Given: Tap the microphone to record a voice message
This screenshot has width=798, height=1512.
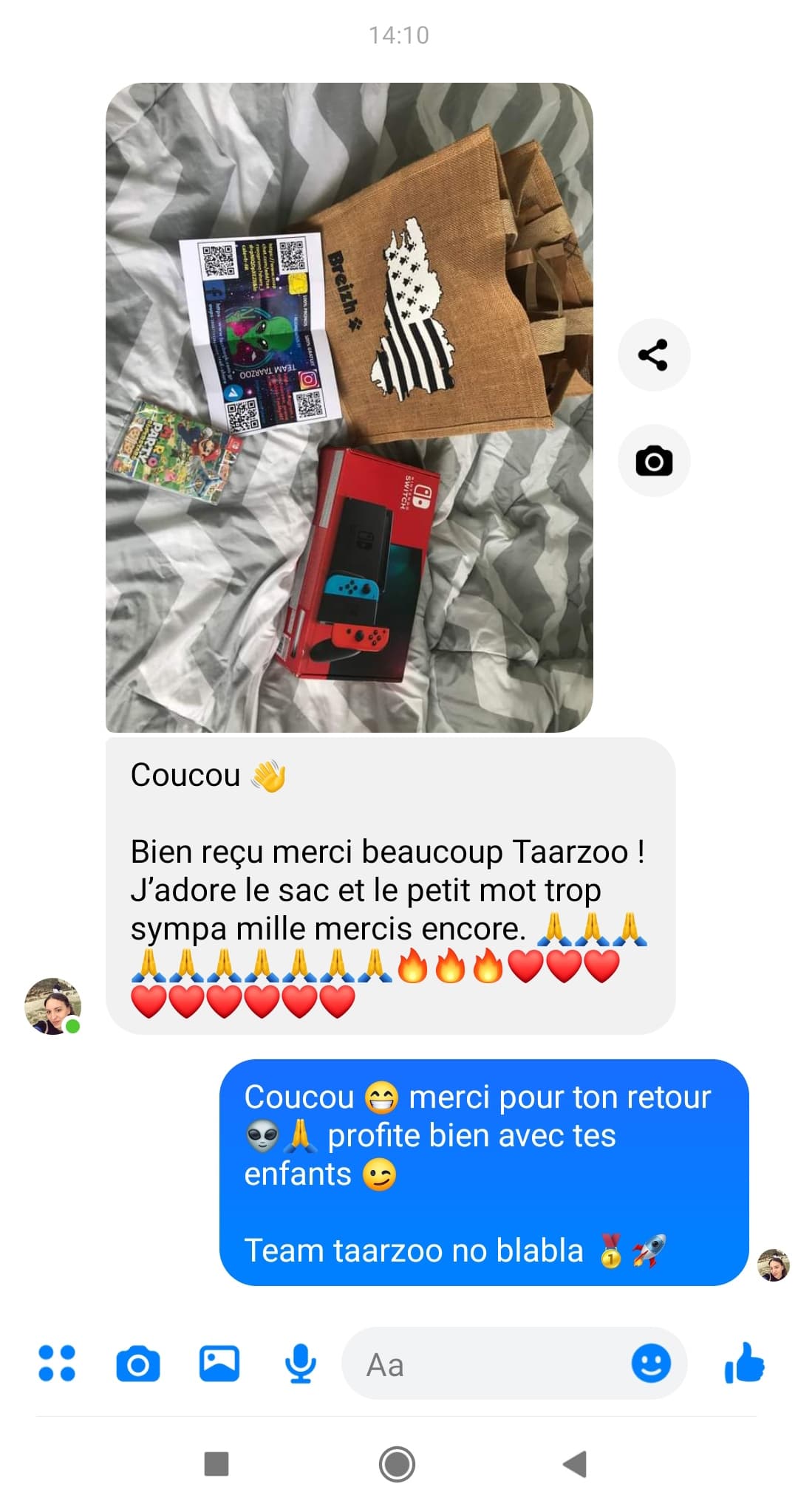Looking at the screenshot, I should pos(300,1364).
